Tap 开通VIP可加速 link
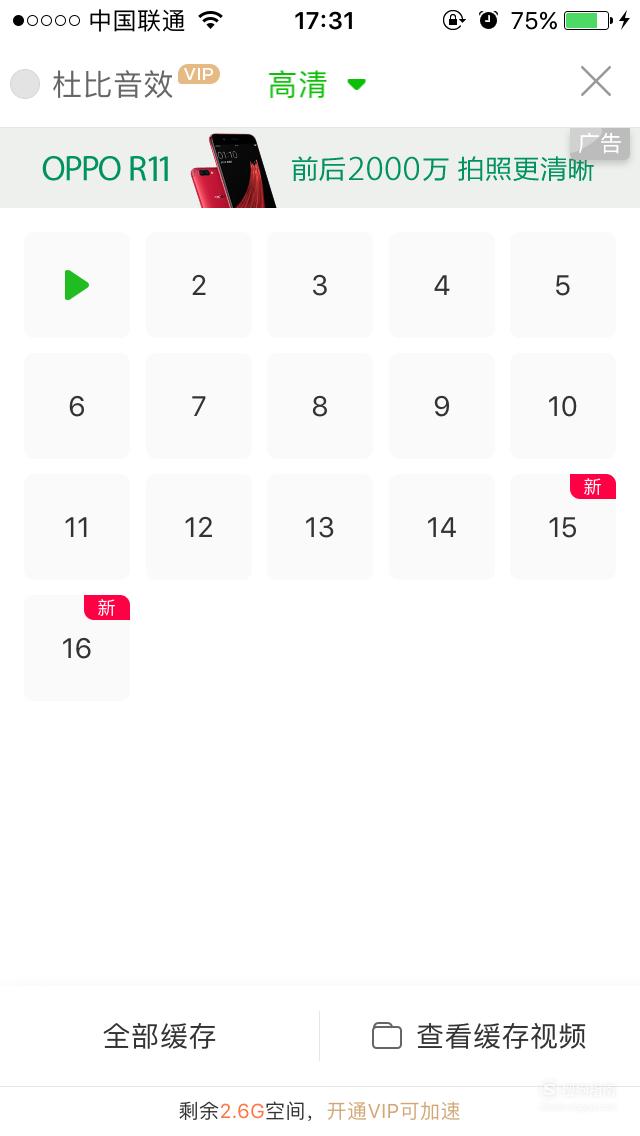Image resolution: width=640 pixels, height=1136 pixels. (x=394, y=1111)
